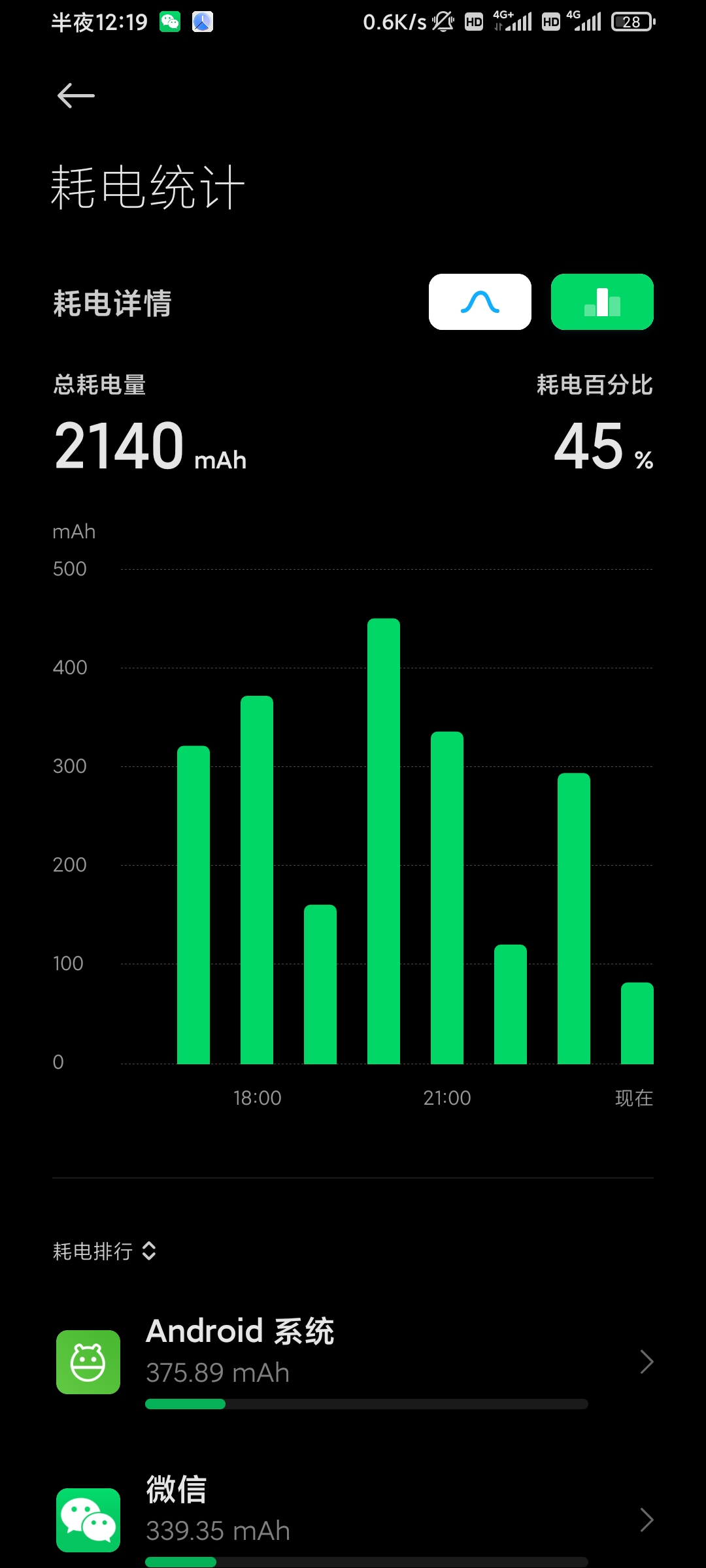Select the bar chart view
The height and width of the screenshot is (1568, 706).
[602, 302]
